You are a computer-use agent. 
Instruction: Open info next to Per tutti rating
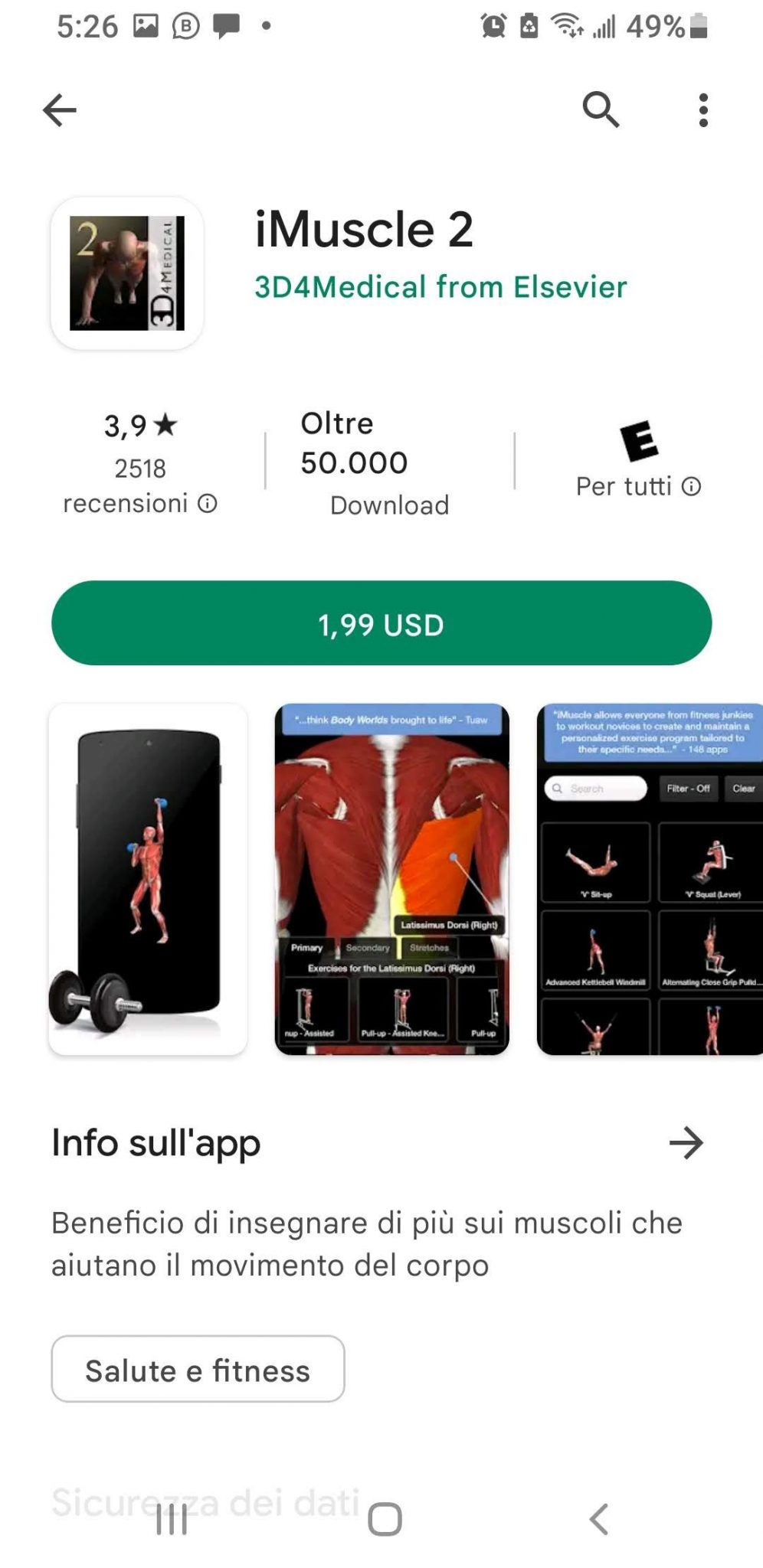click(x=692, y=485)
